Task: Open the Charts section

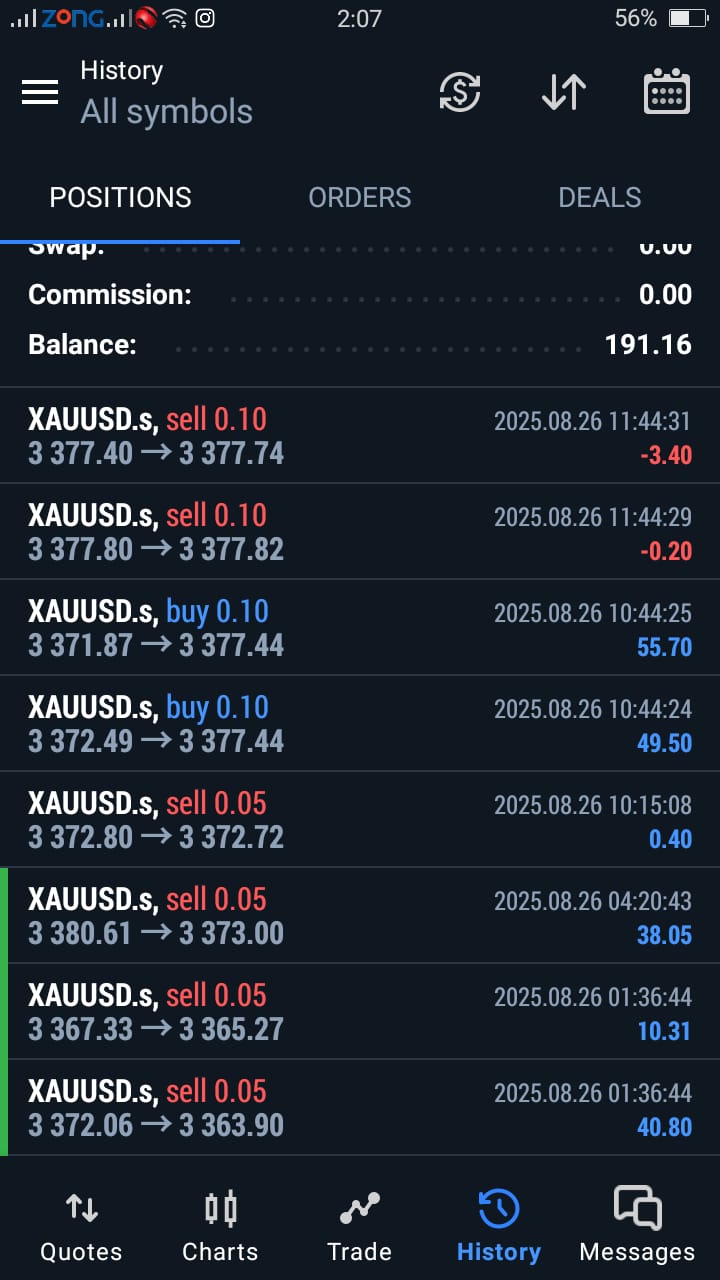Action: pos(220,1226)
